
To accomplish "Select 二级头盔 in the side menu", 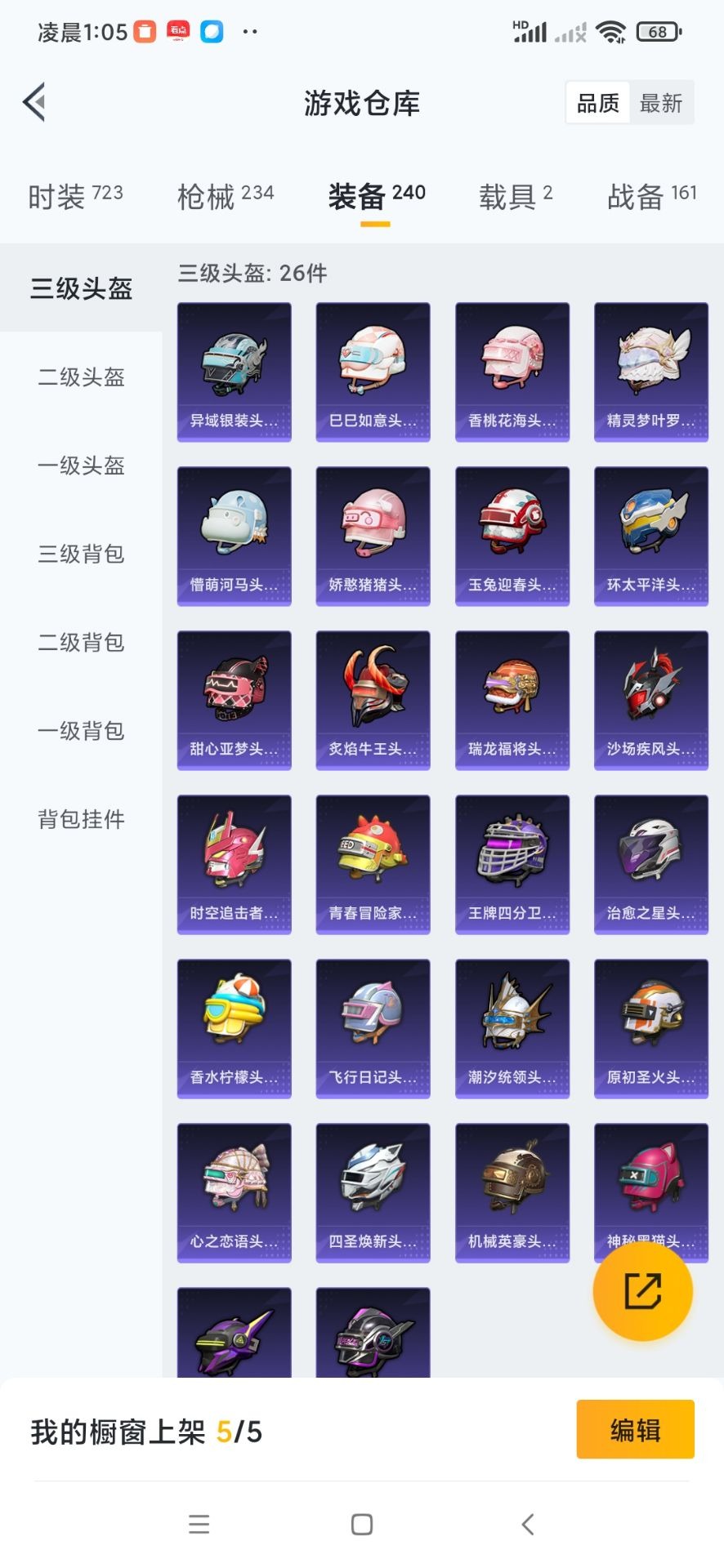I will [81, 376].
